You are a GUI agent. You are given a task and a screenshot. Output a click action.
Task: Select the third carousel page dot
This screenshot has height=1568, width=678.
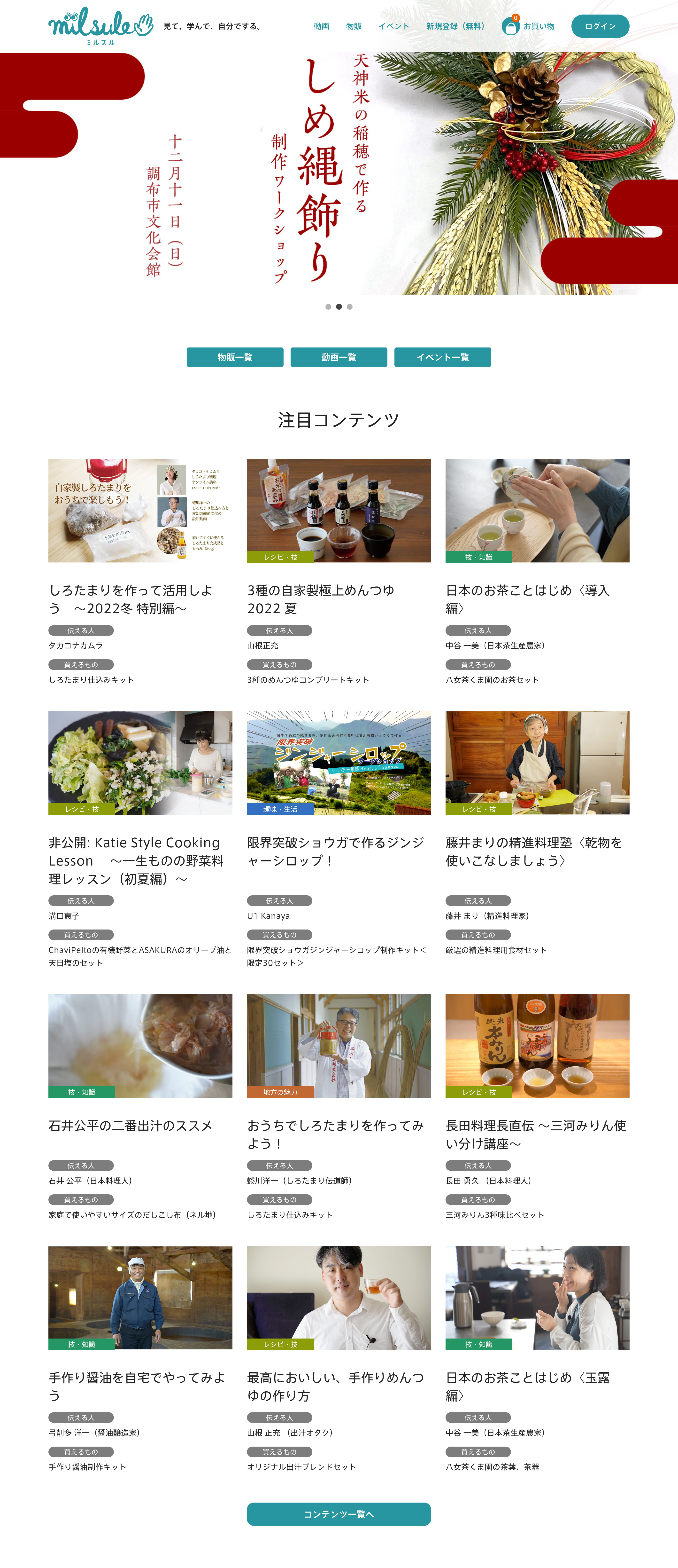click(350, 307)
